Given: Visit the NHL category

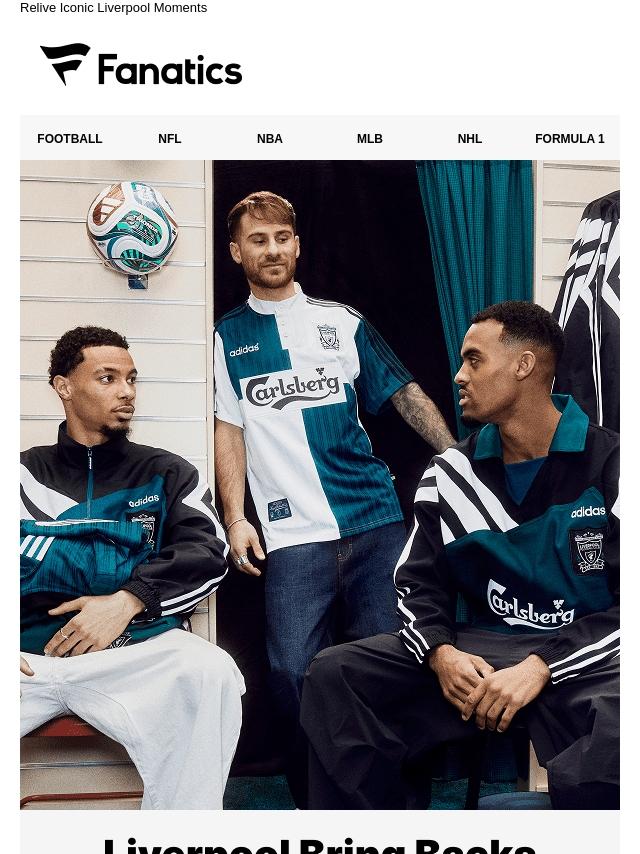Looking at the screenshot, I should pos(470,139).
